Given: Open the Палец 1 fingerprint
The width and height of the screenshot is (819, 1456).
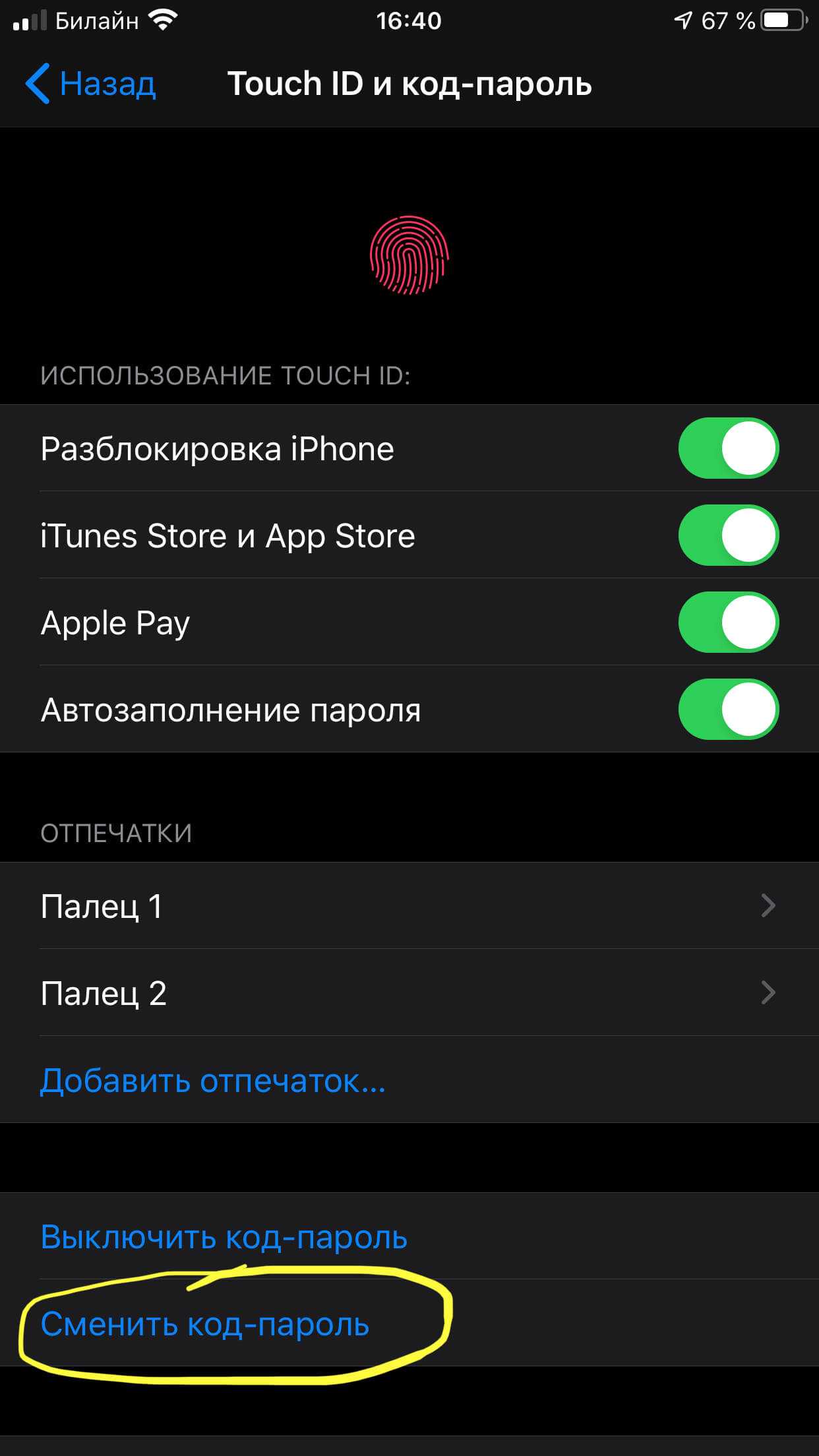Looking at the screenshot, I should click(409, 906).
